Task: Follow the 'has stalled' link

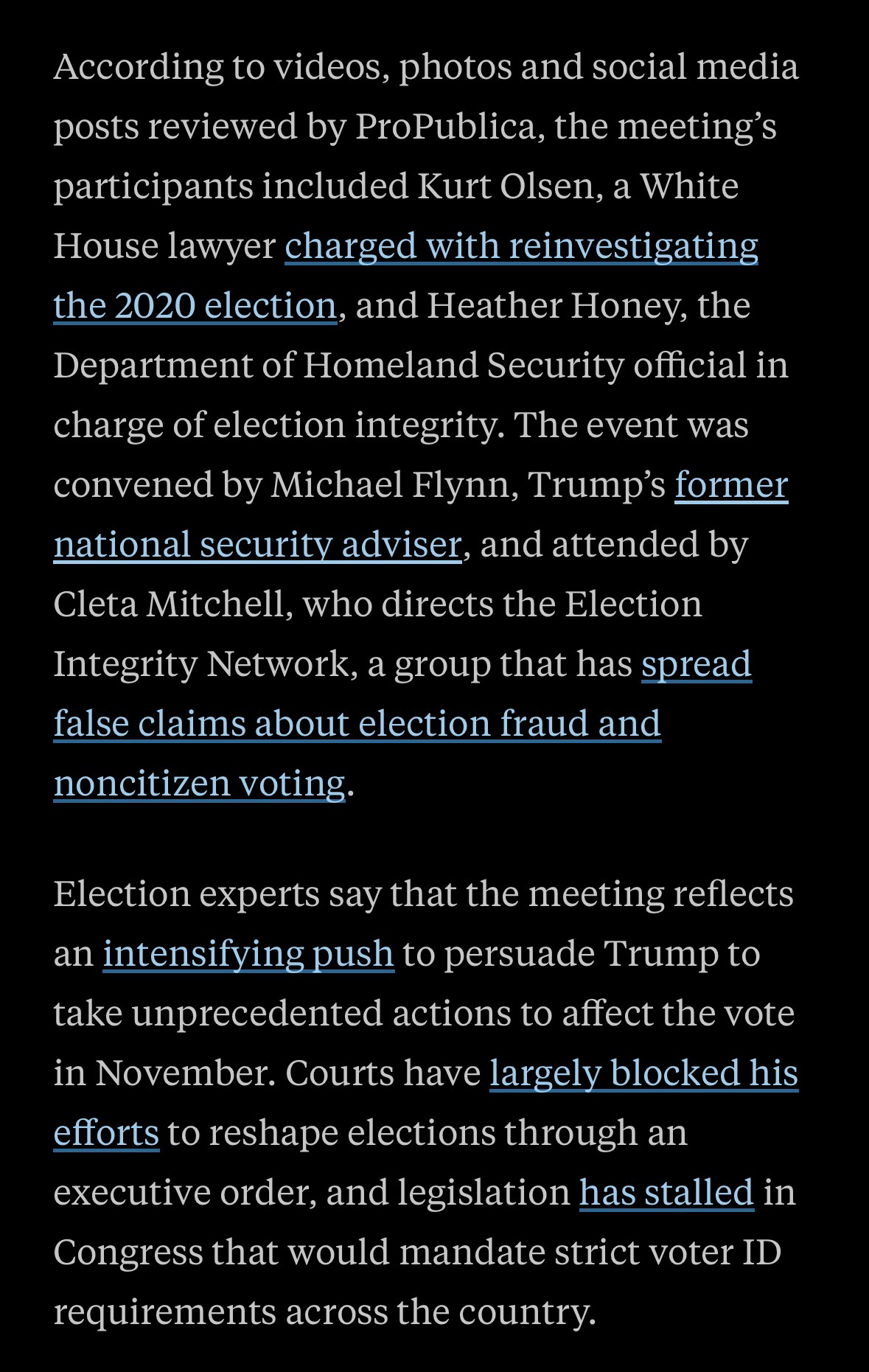Action: pyautogui.click(x=666, y=1192)
